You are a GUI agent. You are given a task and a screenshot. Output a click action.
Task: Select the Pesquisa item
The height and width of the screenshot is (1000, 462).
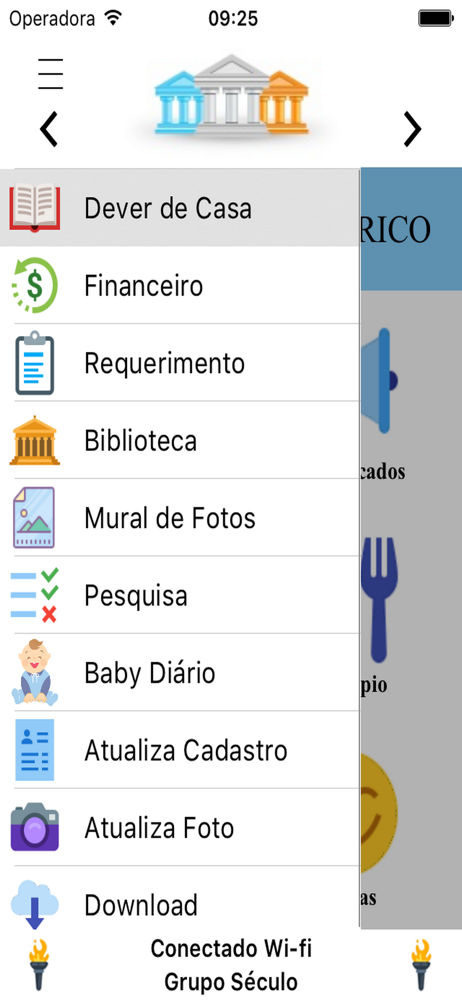(179, 595)
